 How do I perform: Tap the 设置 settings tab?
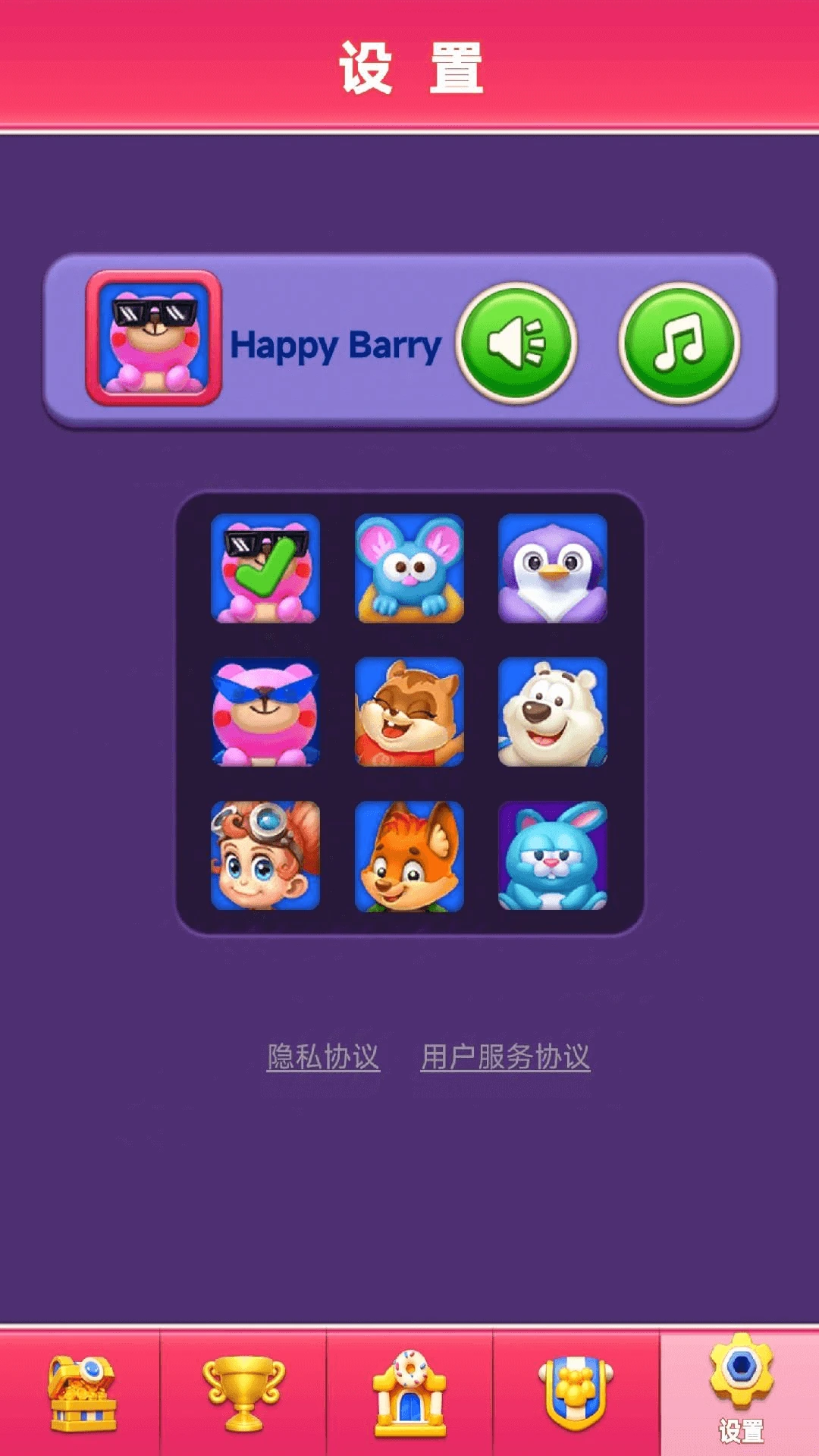pos(740,1394)
